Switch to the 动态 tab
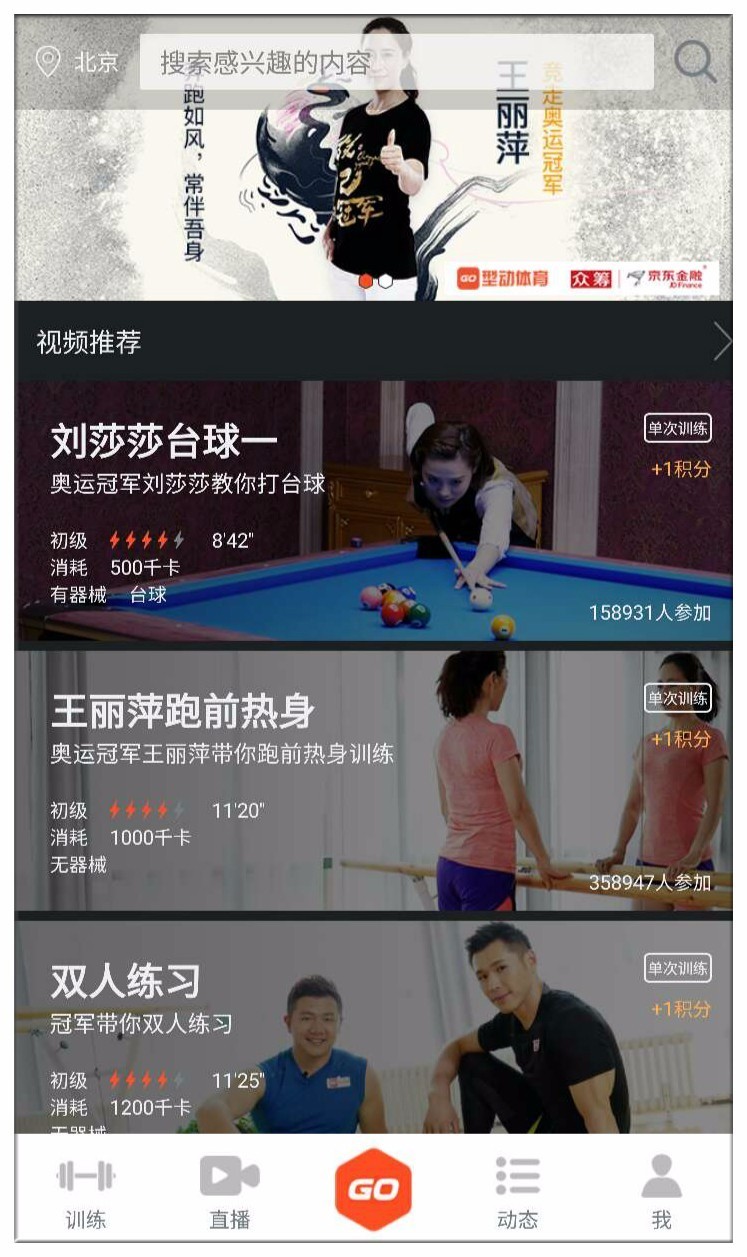 pos(517,1191)
